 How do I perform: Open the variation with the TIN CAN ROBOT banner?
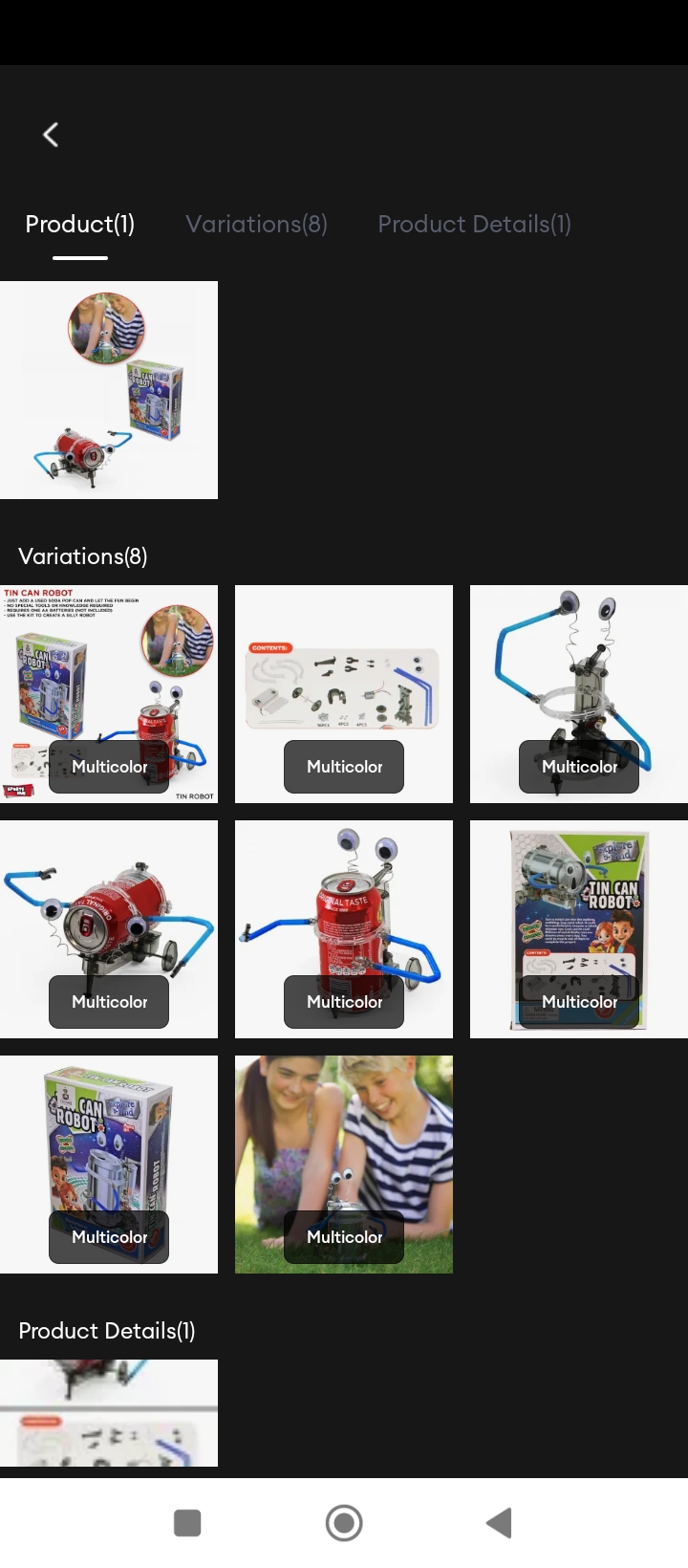point(109,694)
